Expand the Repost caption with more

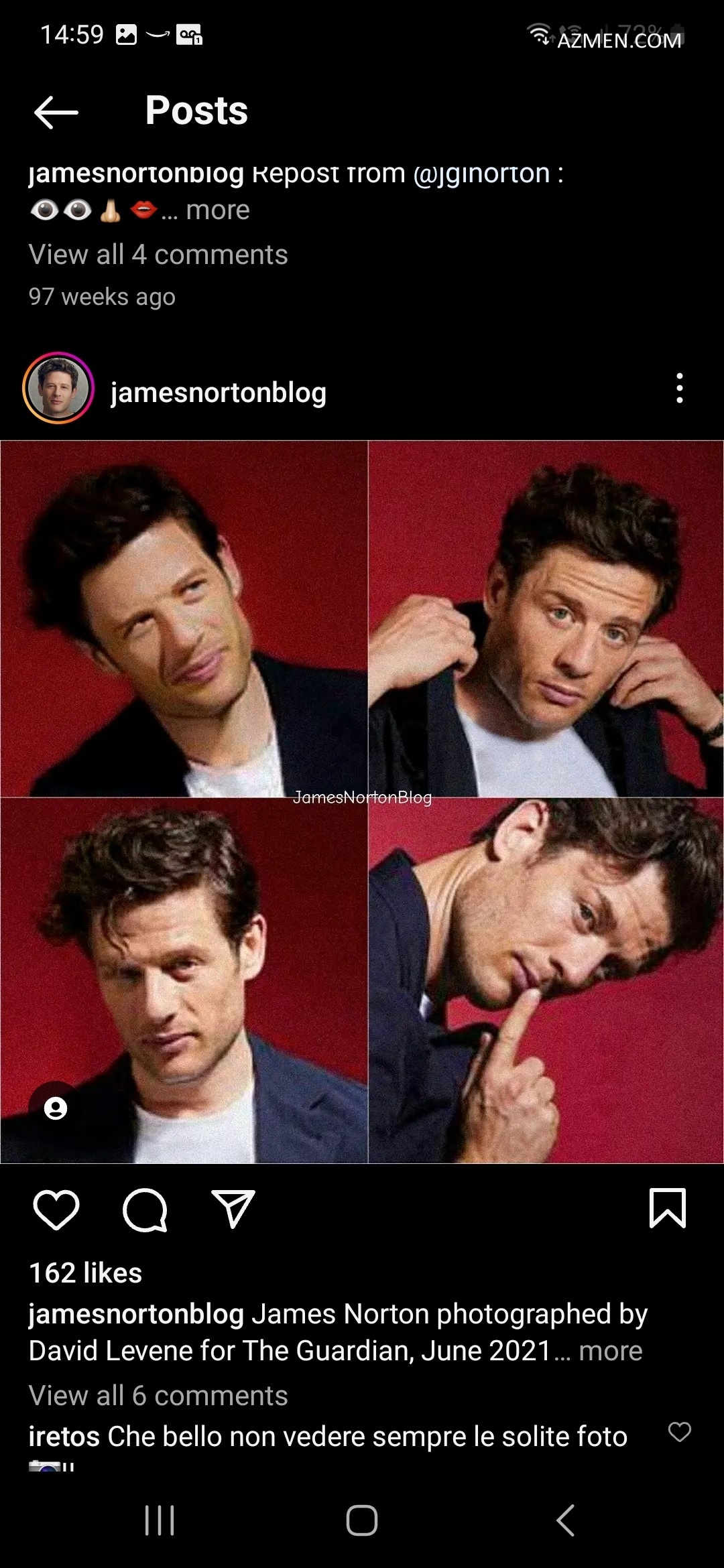coord(217,210)
